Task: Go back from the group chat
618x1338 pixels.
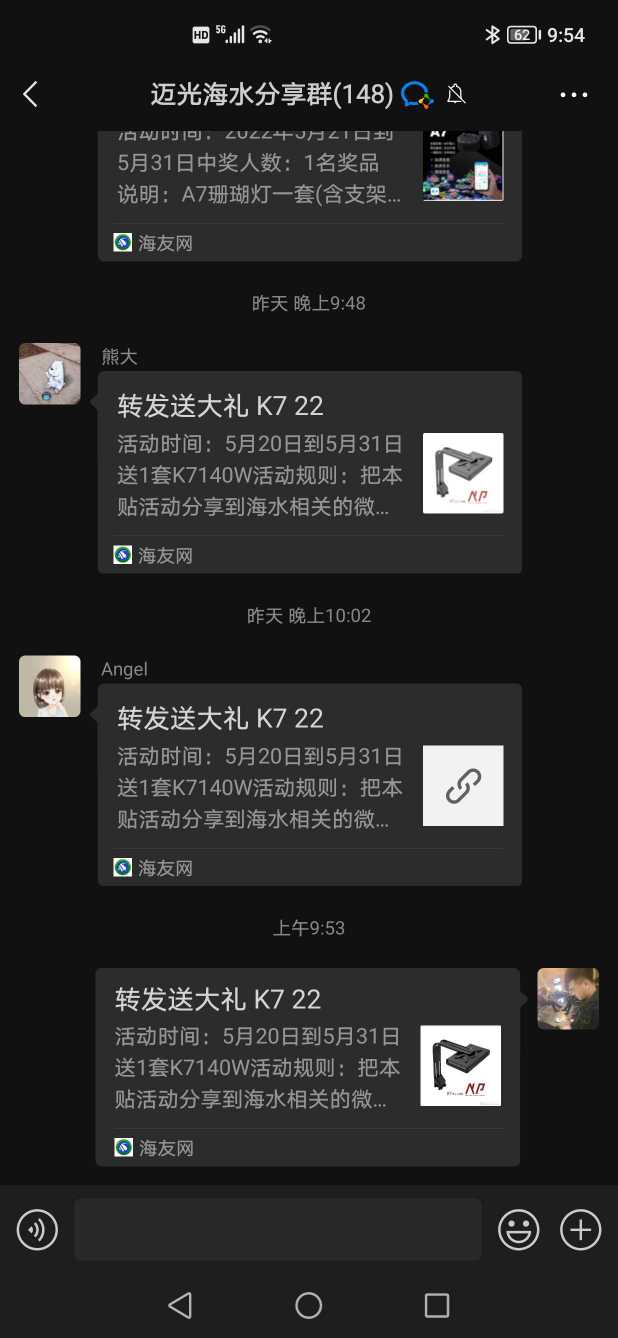Action: click(30, 95)
